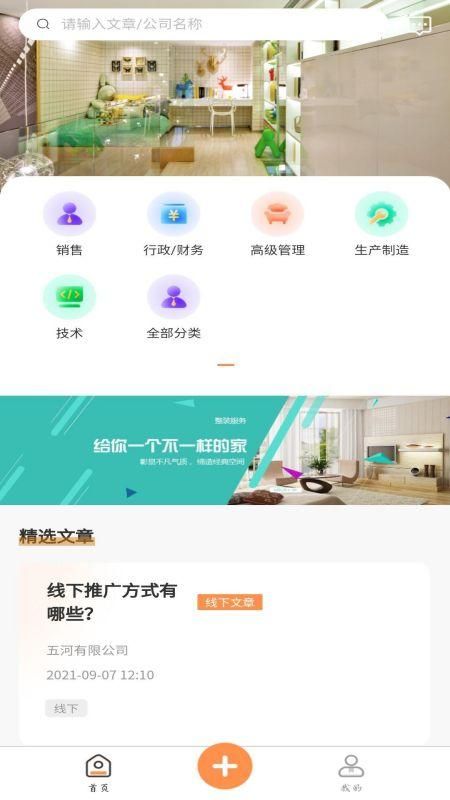Switch to the 首页 tab
This screenshot has width=450, height=800.
98,773
